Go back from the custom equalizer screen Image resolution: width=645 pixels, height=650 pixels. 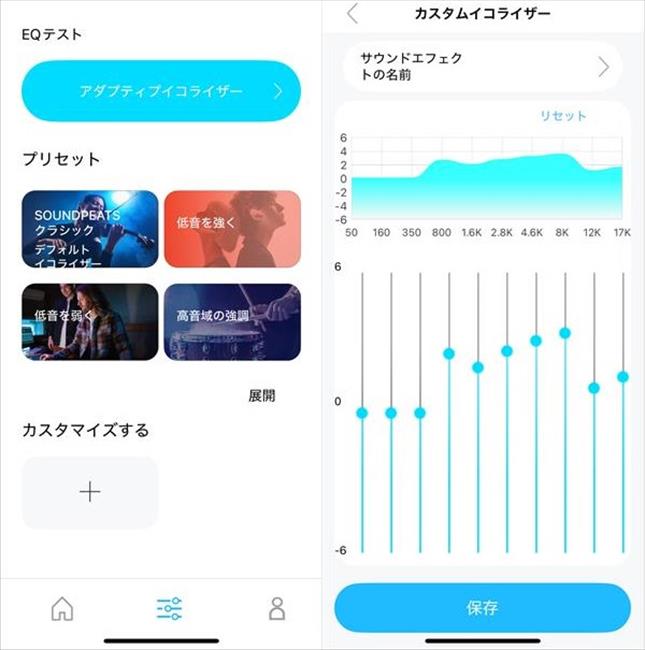tap(352, 14)
